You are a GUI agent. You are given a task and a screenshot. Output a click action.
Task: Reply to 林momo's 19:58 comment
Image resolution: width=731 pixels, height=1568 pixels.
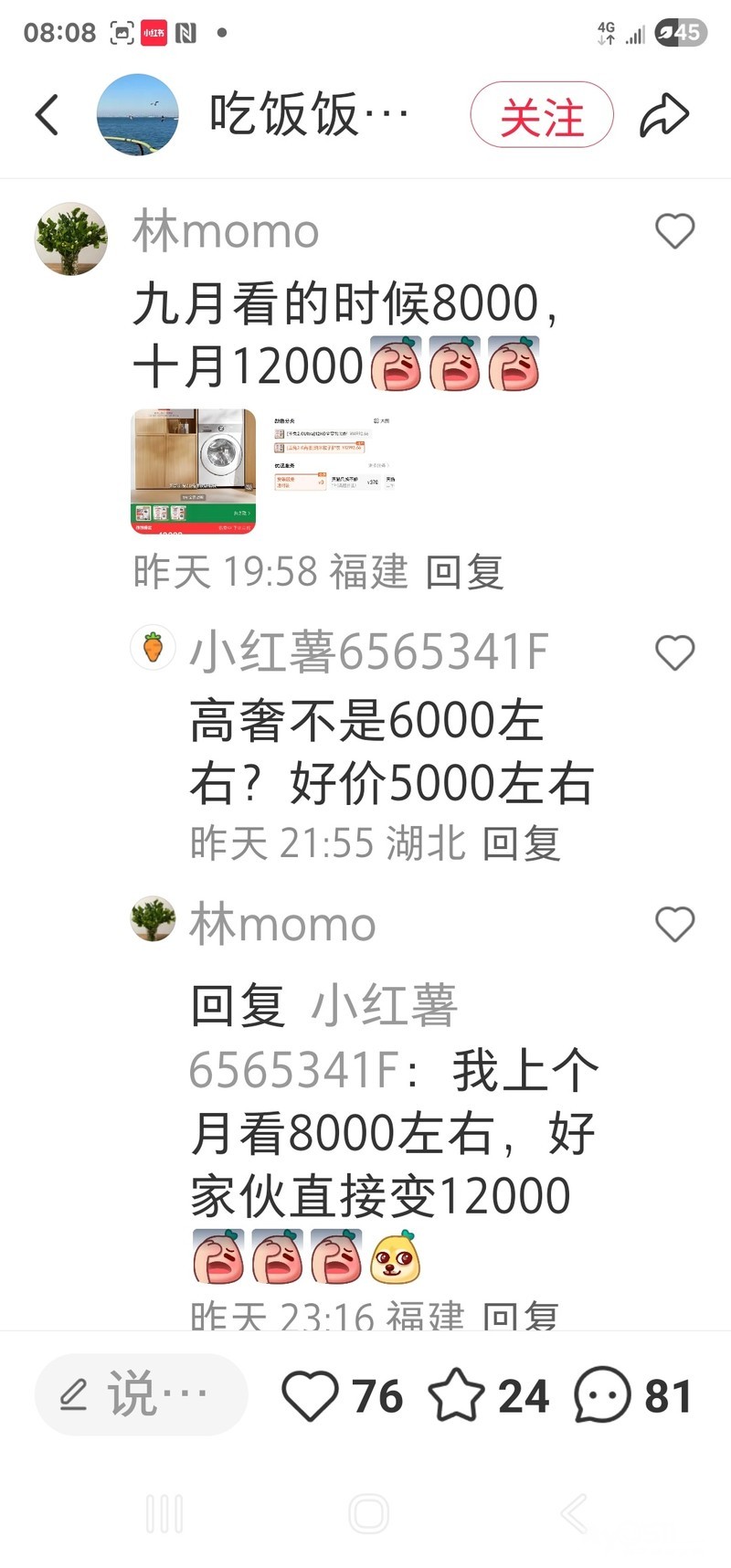pyautogui.click(x=464, y=573)
